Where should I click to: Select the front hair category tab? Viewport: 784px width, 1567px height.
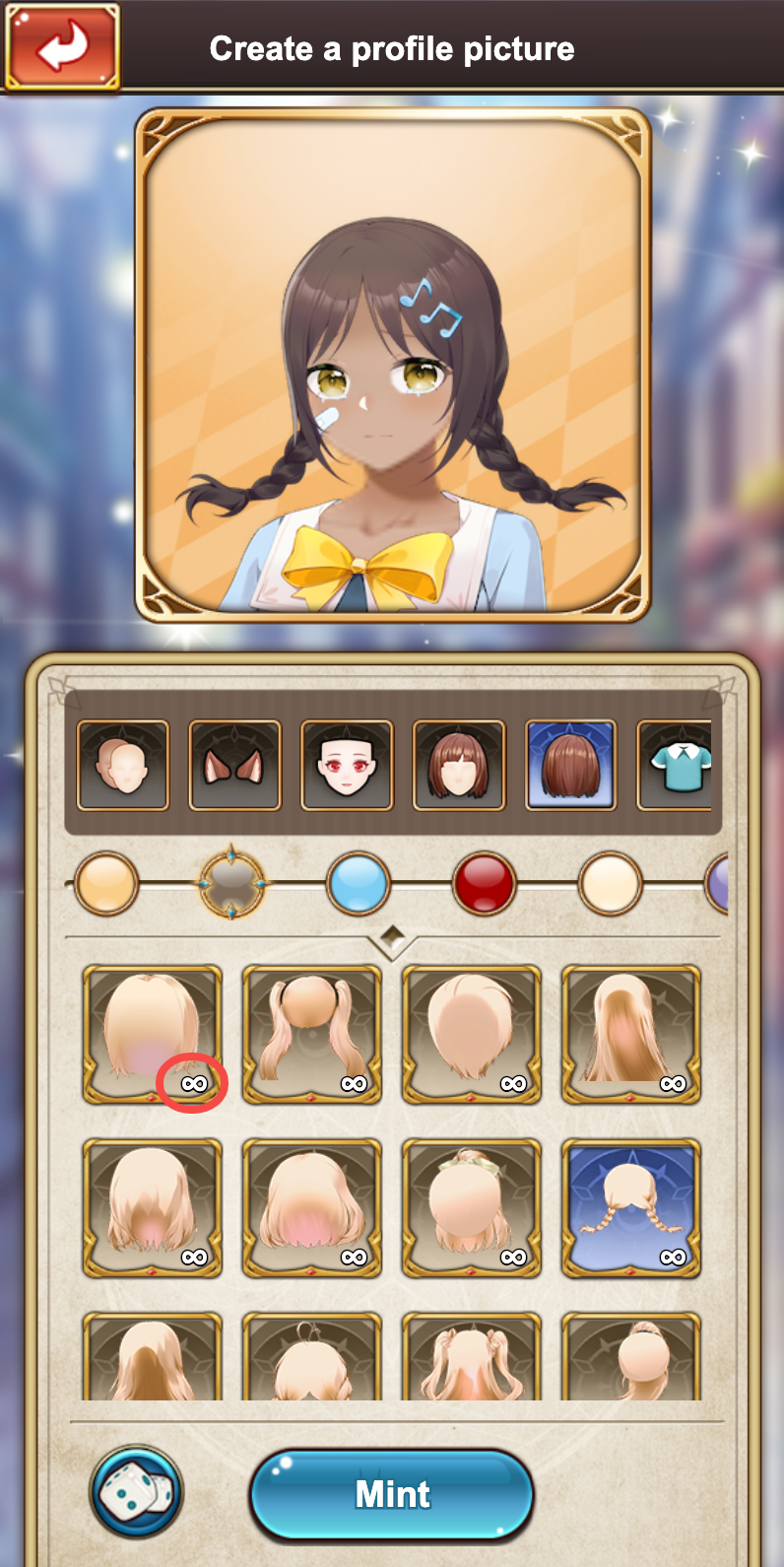coord(459,765)
